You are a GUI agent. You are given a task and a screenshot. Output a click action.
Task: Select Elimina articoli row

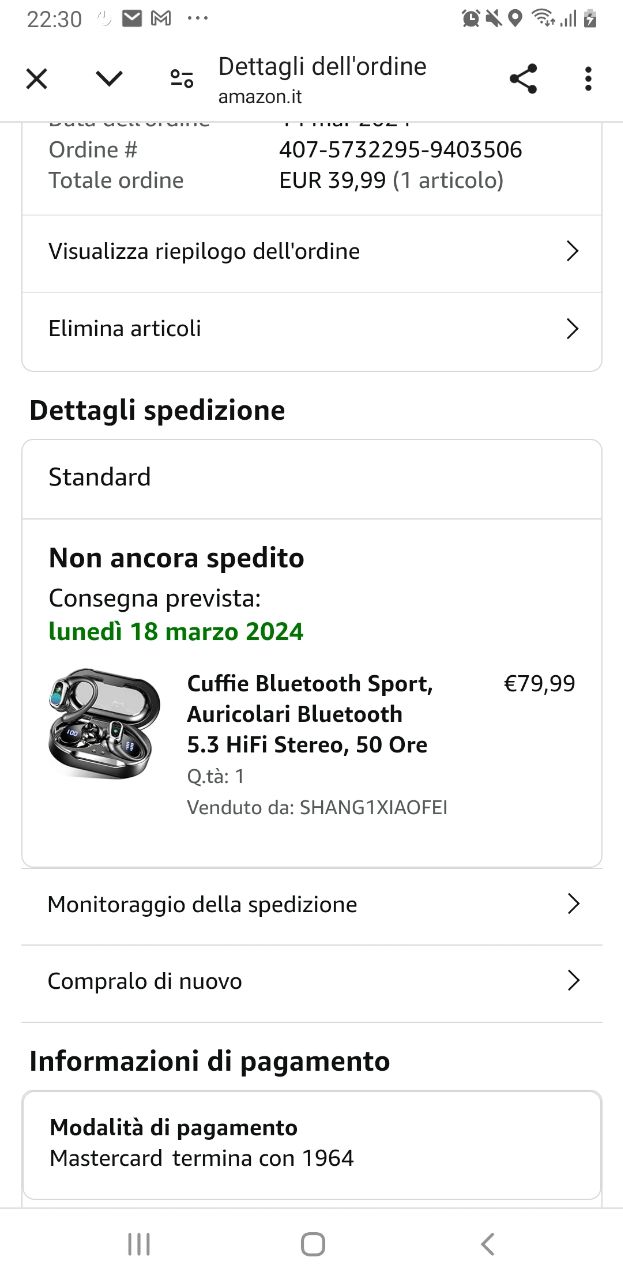click(x=311, y=329)
